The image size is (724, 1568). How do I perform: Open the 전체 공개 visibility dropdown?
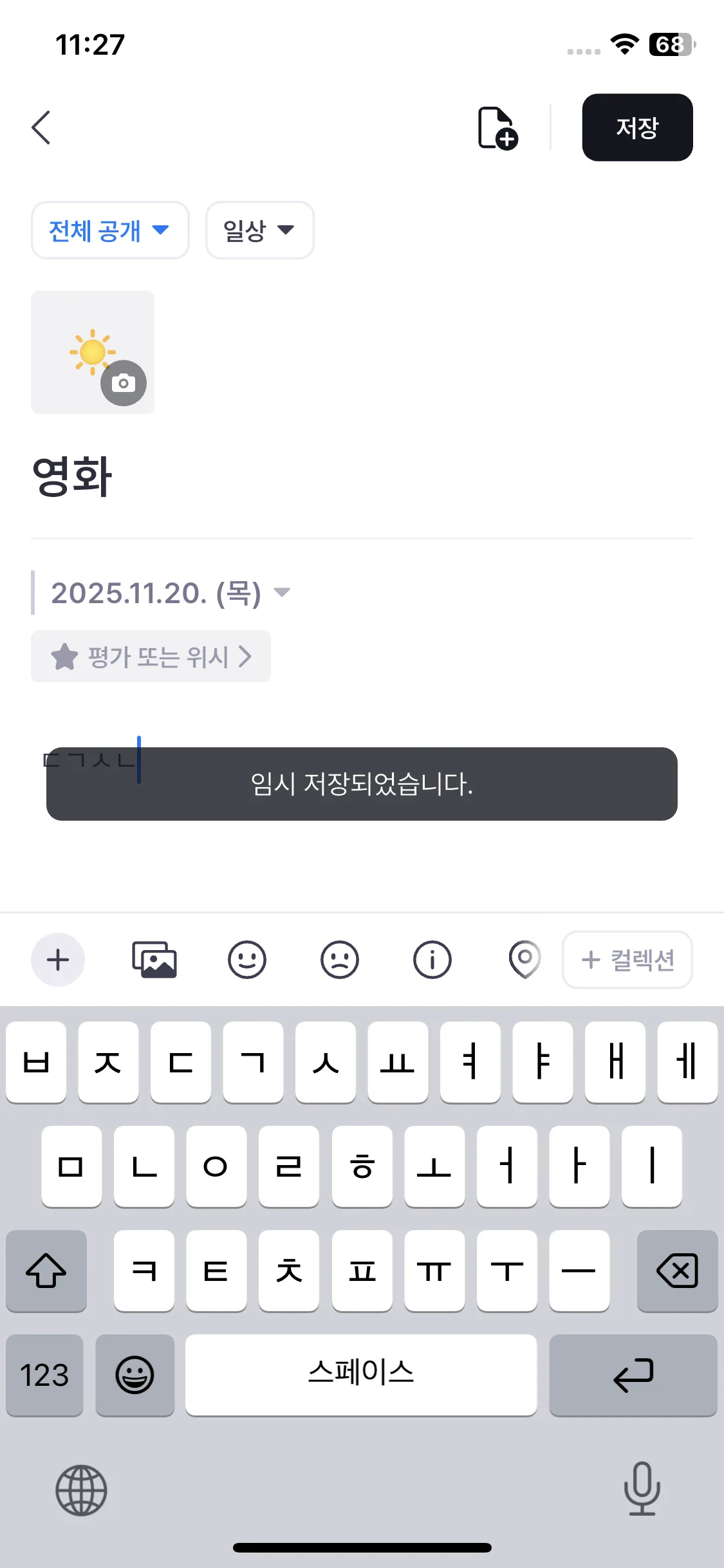109,230
